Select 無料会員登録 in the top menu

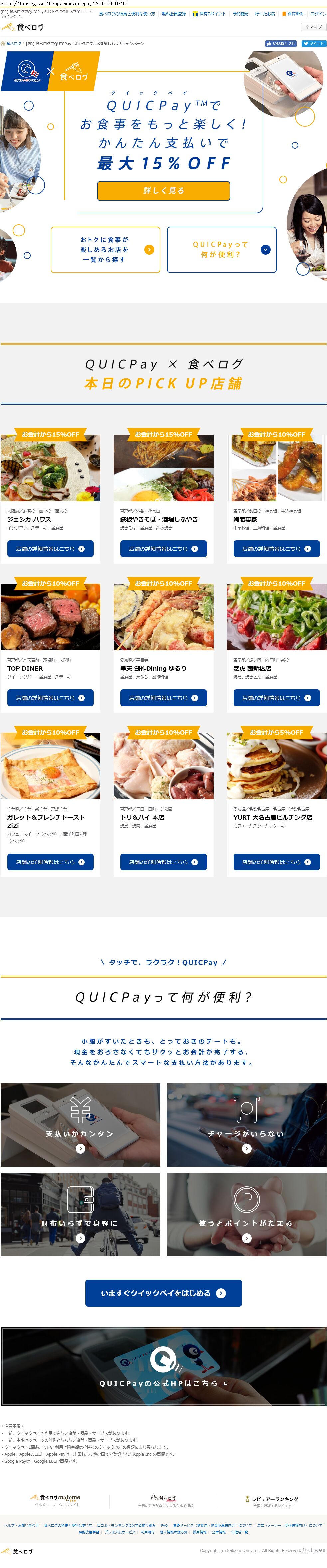(x=174, y=13)
